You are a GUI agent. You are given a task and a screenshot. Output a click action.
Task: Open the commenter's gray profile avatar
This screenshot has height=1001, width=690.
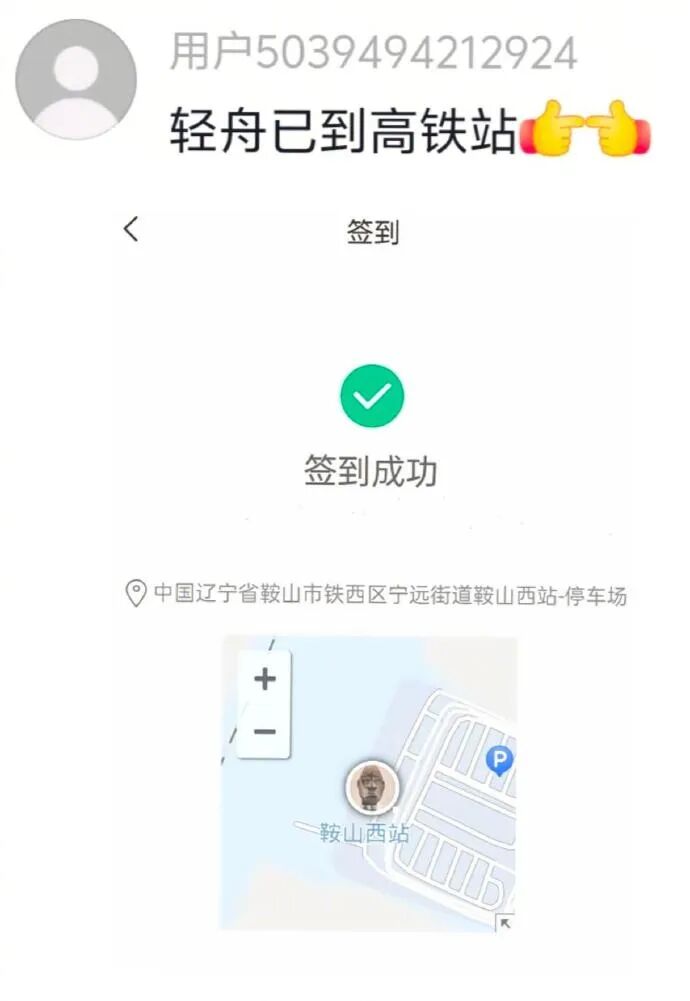point(76,79)
